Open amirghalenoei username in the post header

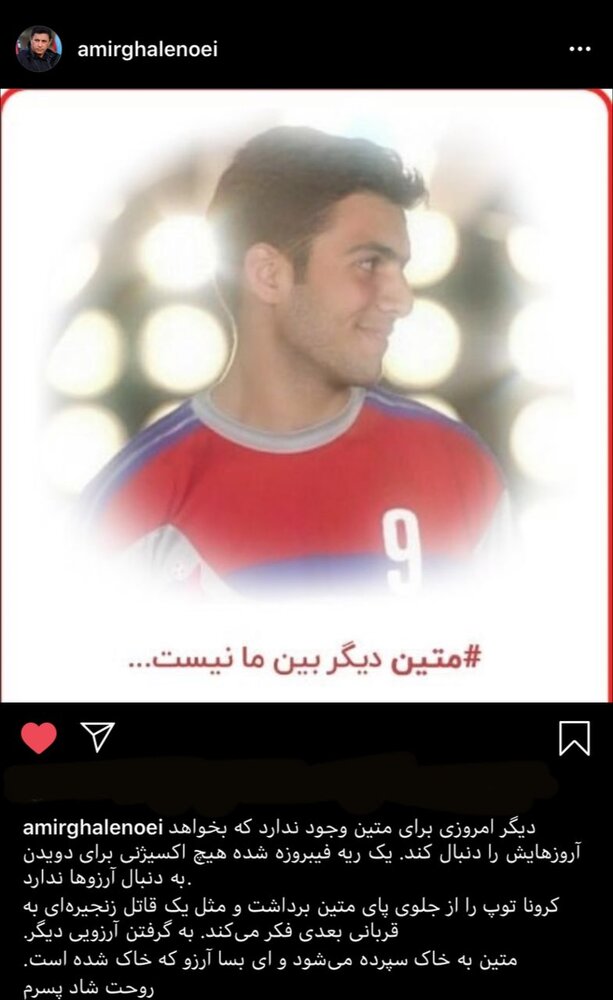[147, 49]
